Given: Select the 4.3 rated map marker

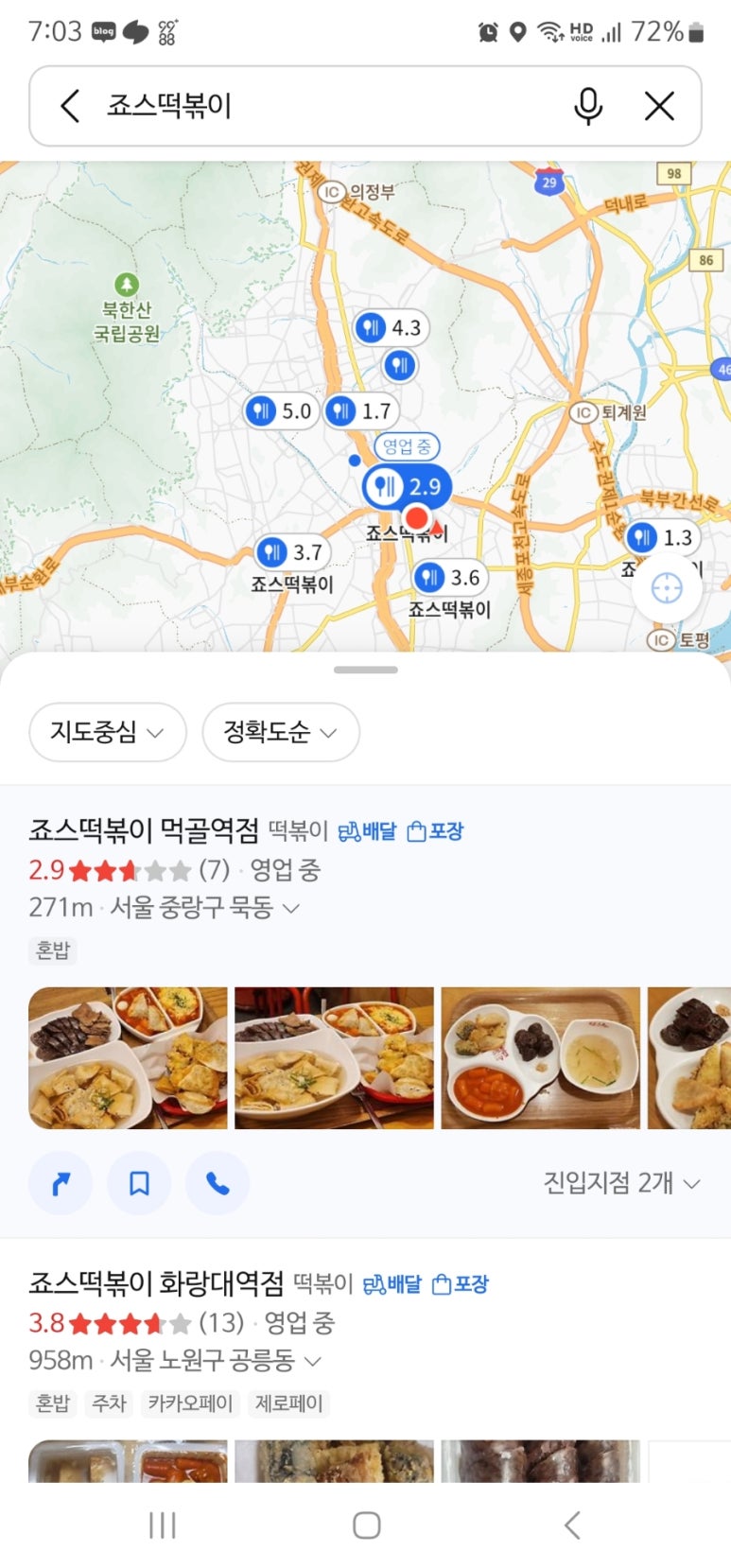Looking at the screenshot, I should (x=391, y=328).
